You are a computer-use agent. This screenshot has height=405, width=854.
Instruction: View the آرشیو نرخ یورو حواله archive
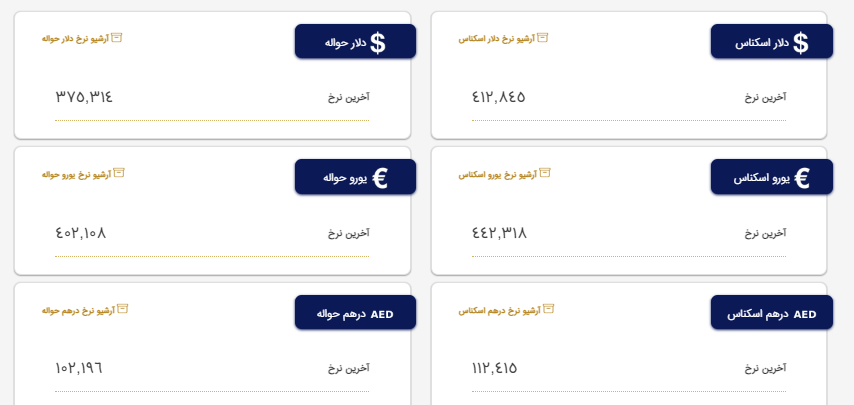(83, 174)
